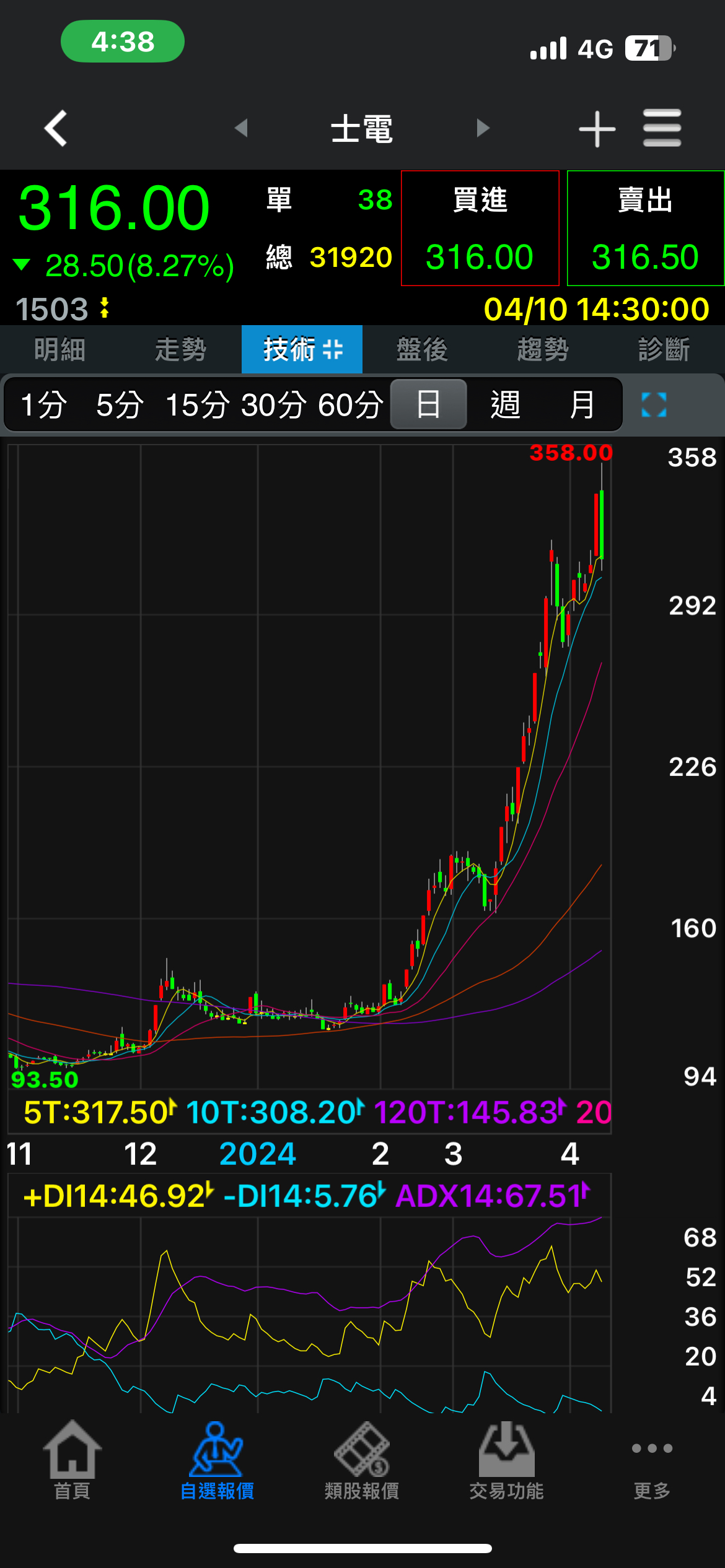Open the hamburger menu
725x1568 pixels.
[662, 128]
